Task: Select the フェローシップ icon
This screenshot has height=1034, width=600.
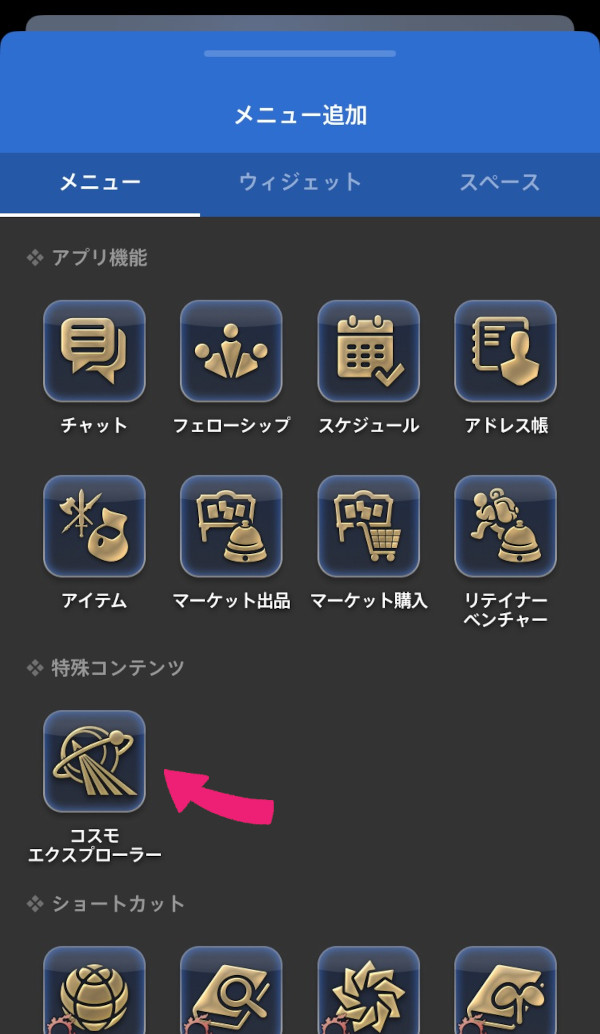Action: (231, 351)
